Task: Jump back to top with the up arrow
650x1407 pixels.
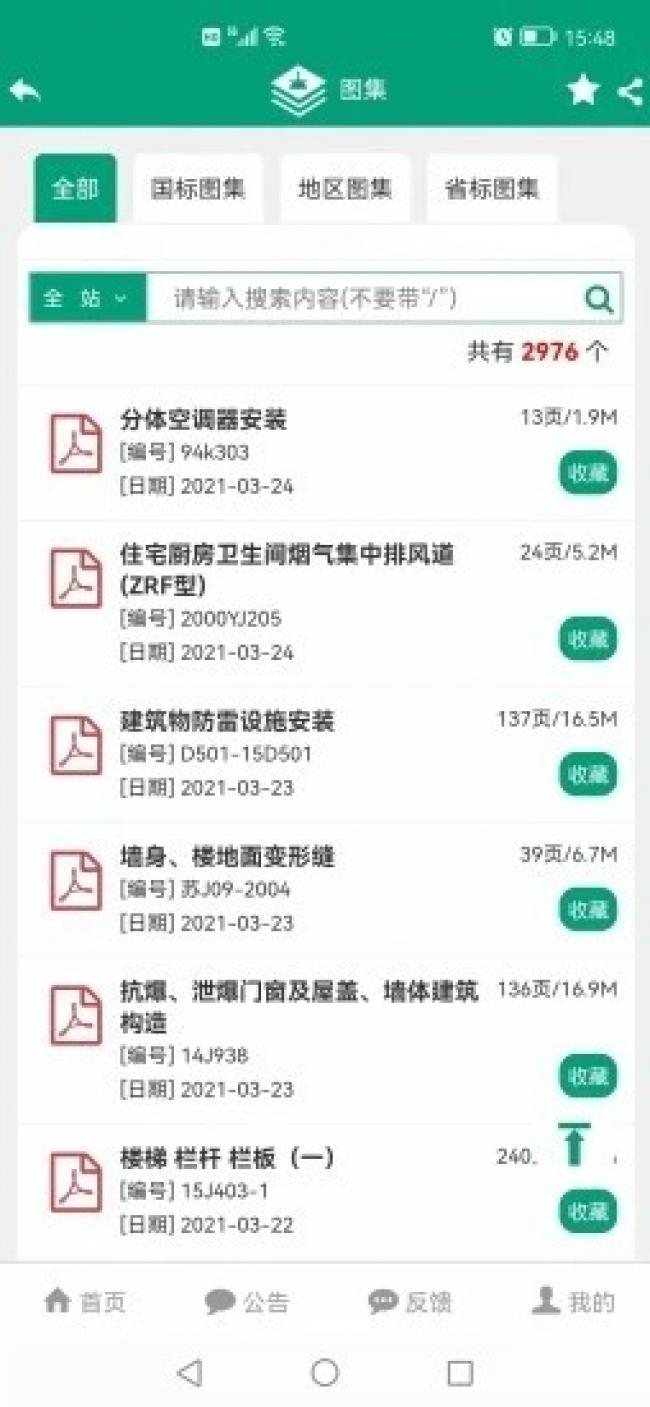Action: click(574, 1144)
